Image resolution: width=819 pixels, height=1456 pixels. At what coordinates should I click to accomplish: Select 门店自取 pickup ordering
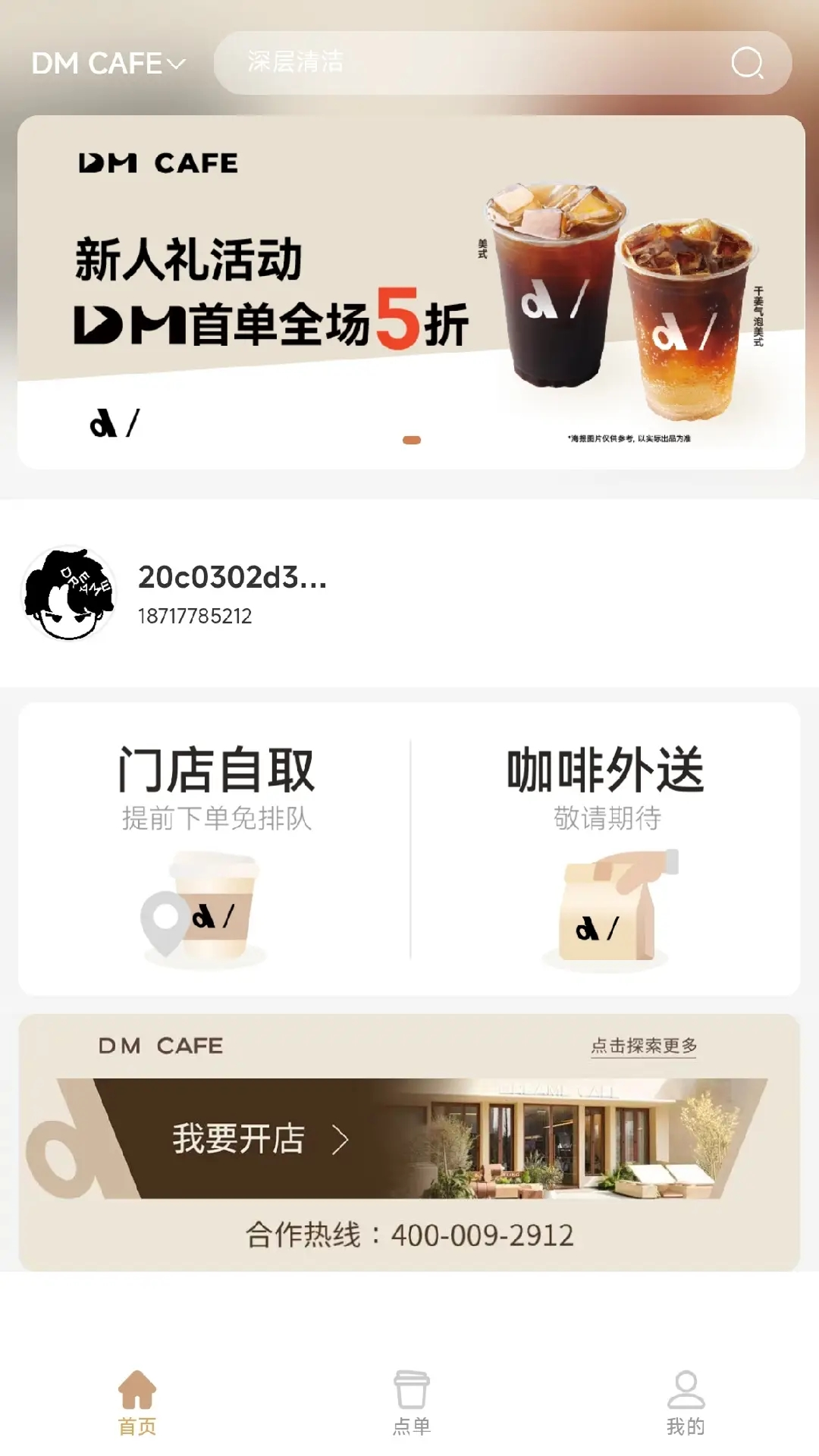click(x=215, y=849)
